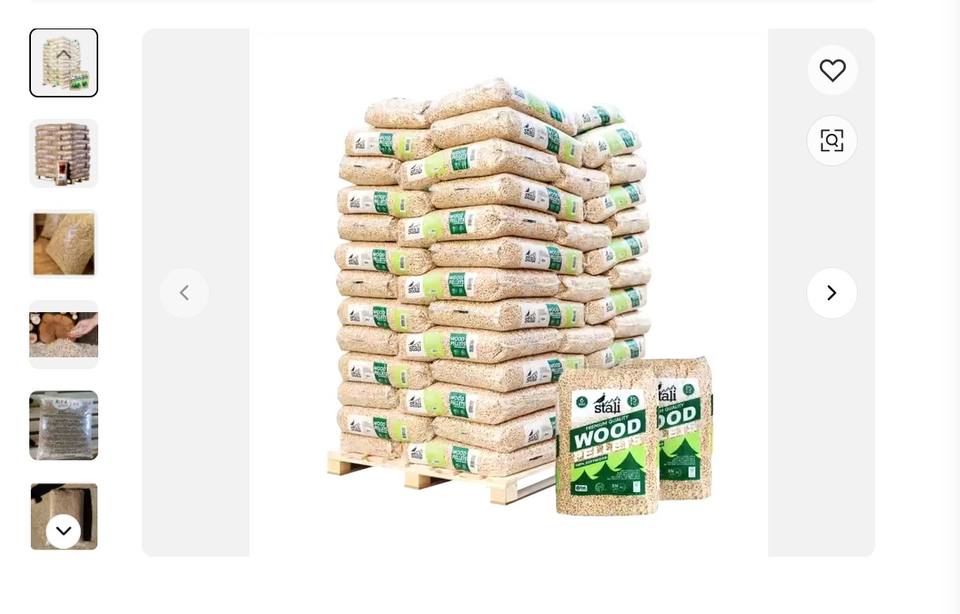The height and width of the screenshot is (614, 960).
Task: Add this product to favorites with heart icon
Action: pos(832,70)
